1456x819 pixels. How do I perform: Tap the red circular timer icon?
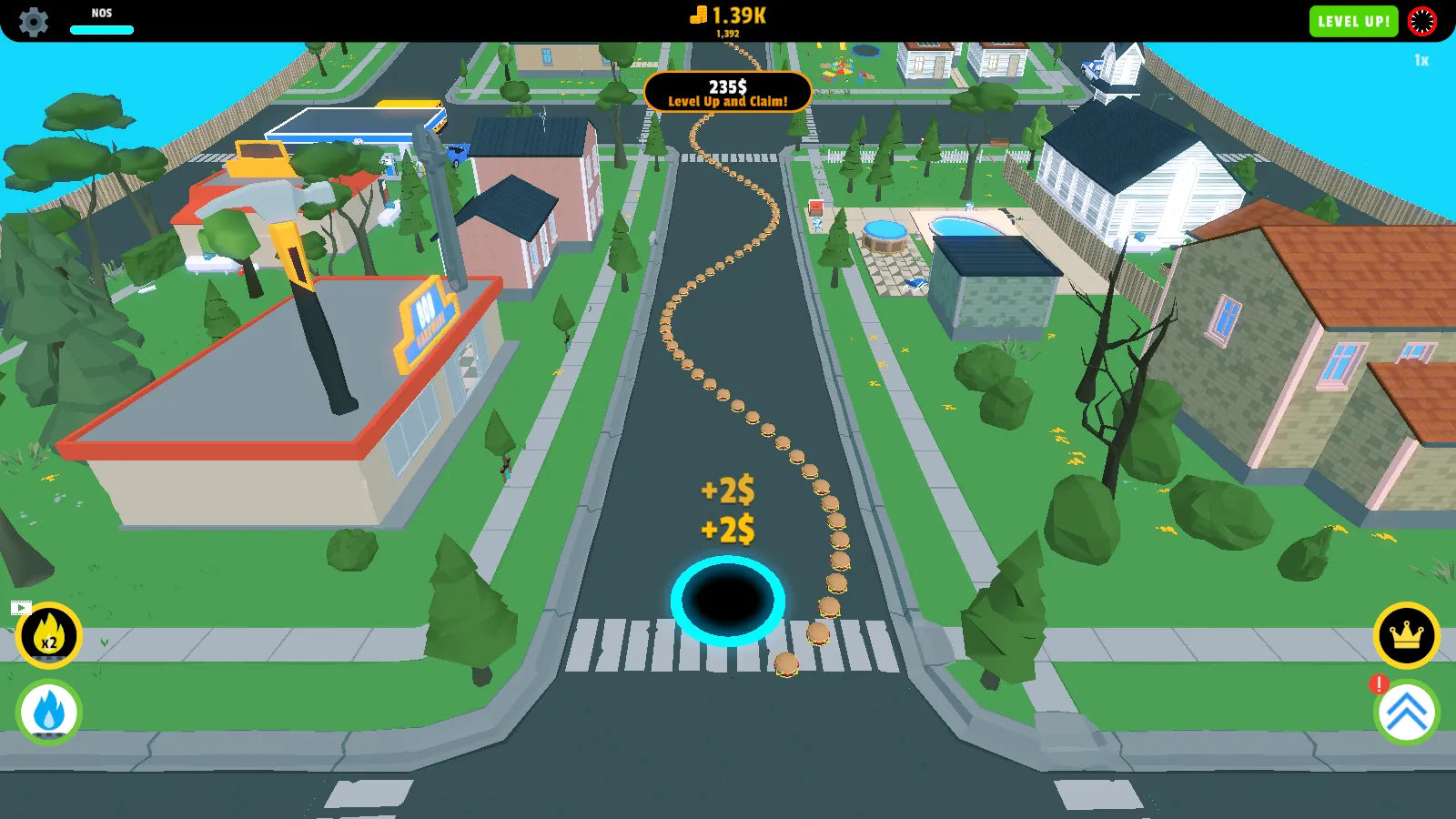[1422, 21]
